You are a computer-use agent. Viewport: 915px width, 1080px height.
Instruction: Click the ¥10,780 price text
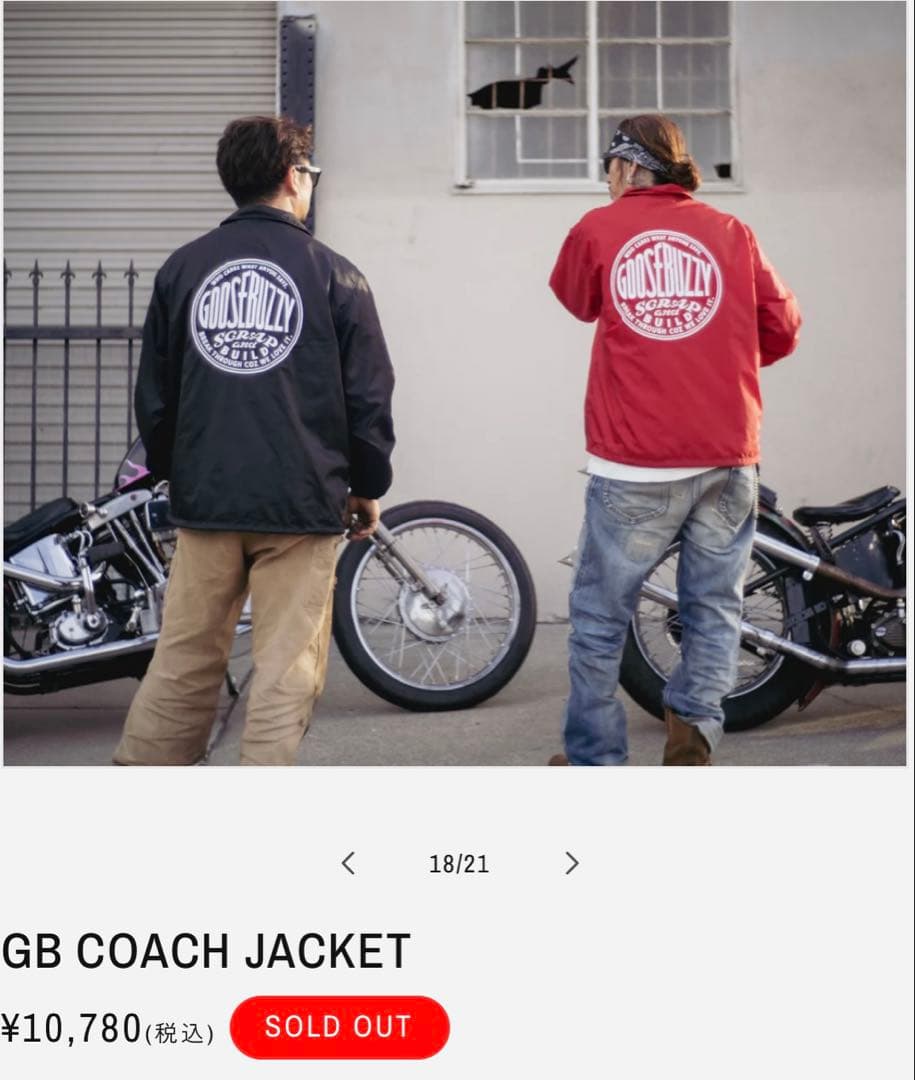pos(75,1026)
